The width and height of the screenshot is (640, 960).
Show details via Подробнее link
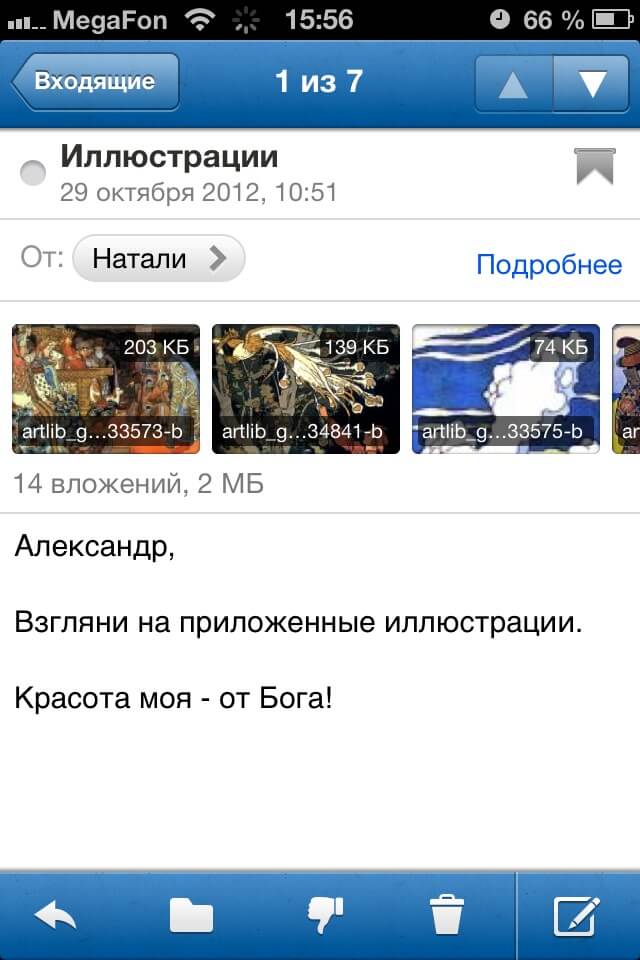pyautogui.click(x=549, y=264)
